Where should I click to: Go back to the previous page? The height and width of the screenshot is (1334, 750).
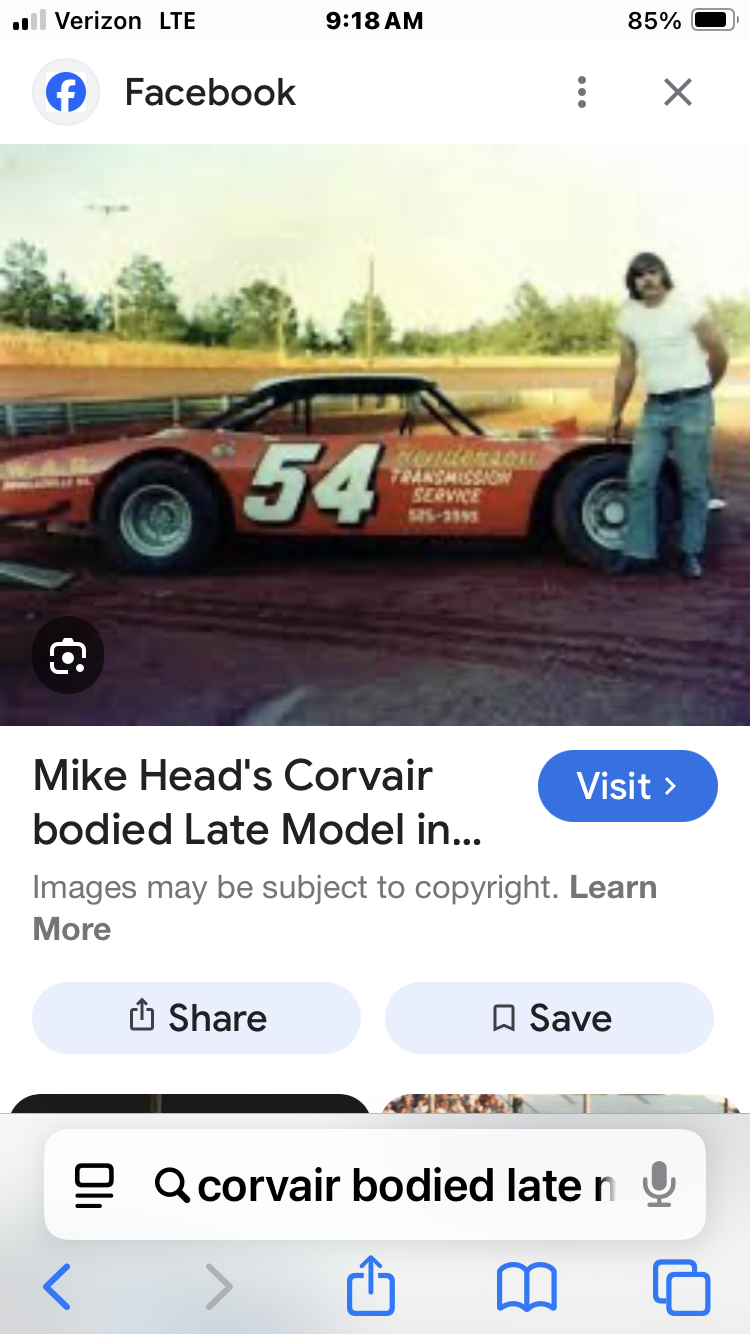click(57, 1286)
